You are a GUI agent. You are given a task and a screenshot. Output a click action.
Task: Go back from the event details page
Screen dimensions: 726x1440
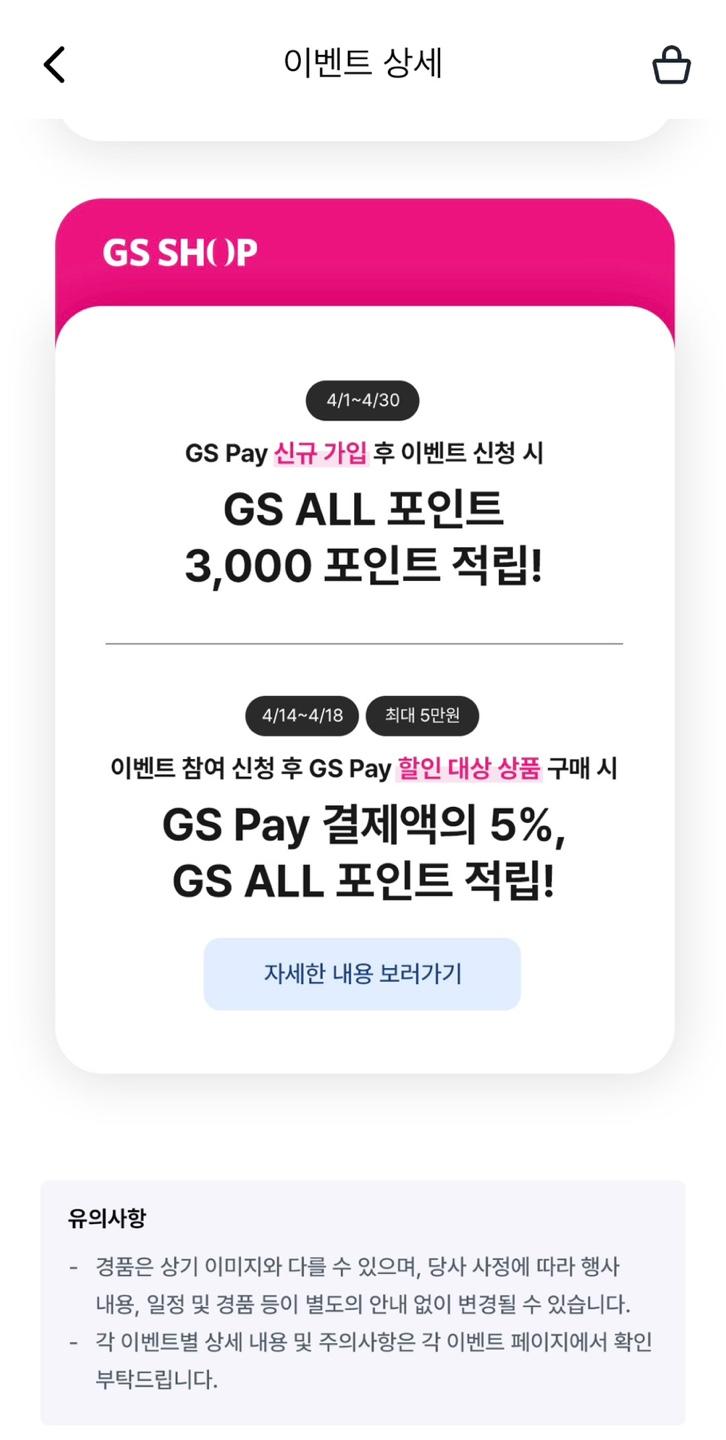(54, 64)
